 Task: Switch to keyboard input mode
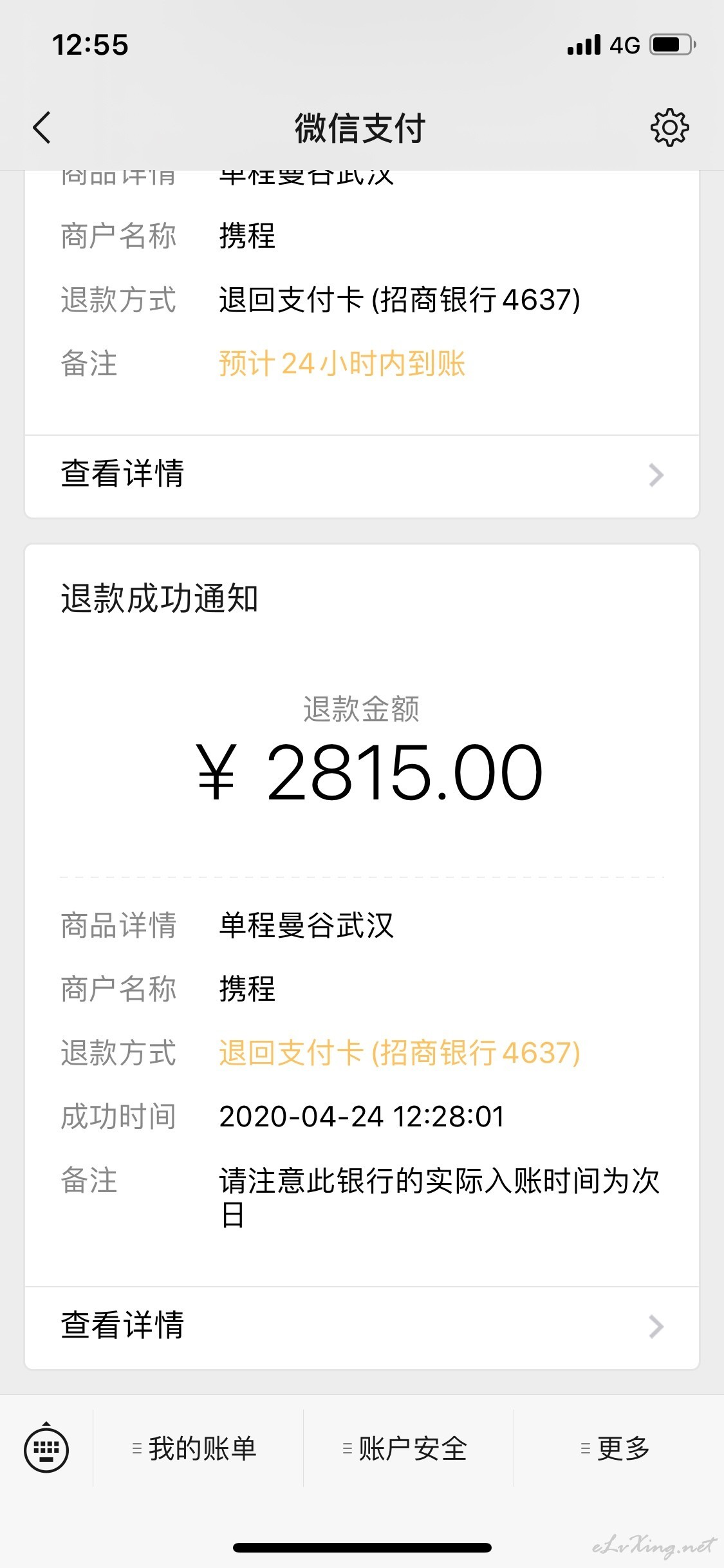coord(46,1448)
